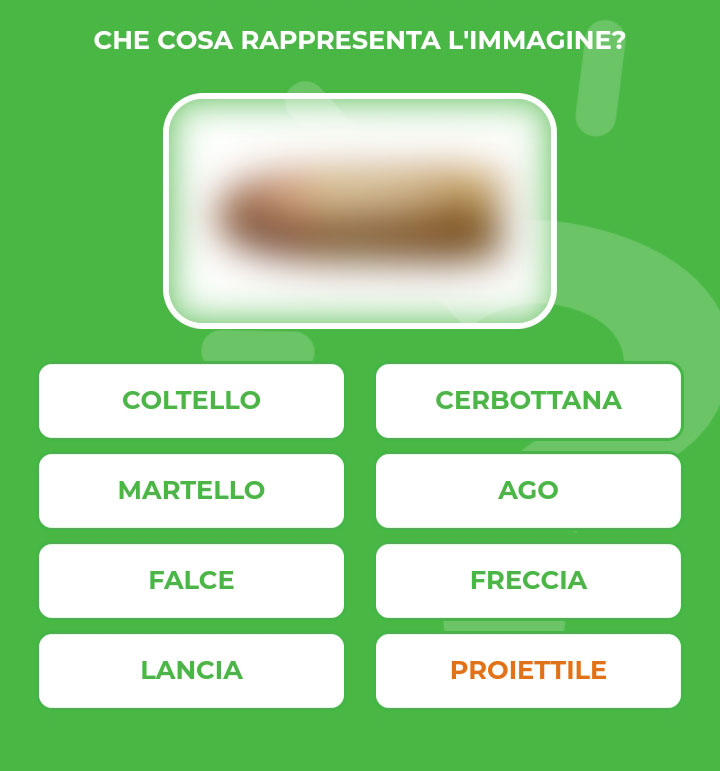Choose CERBOTTANA as the answer
The image size is (720, 771).
click(x=528, y=400)
